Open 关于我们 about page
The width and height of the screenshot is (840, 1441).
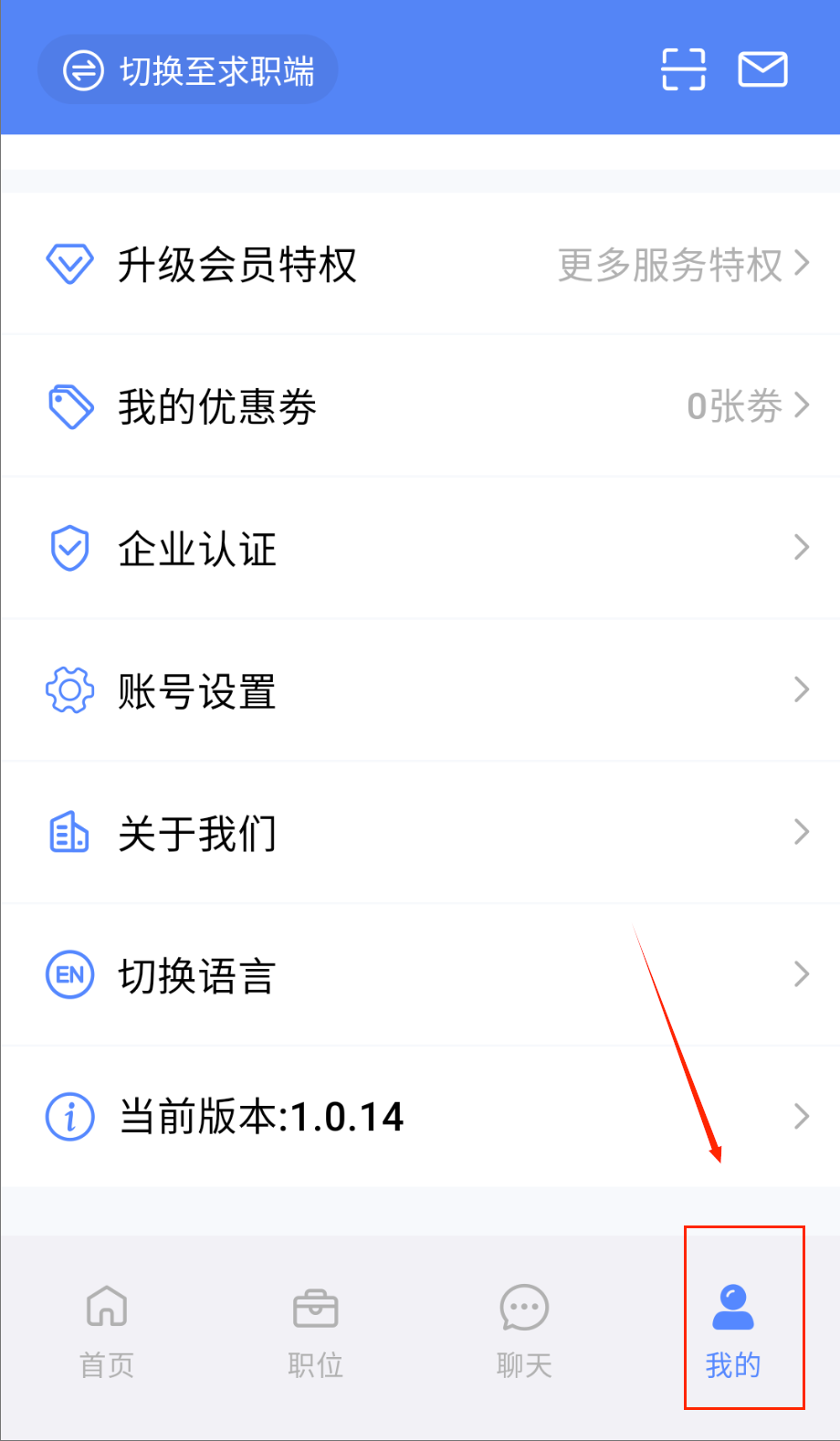pos(420,833)
